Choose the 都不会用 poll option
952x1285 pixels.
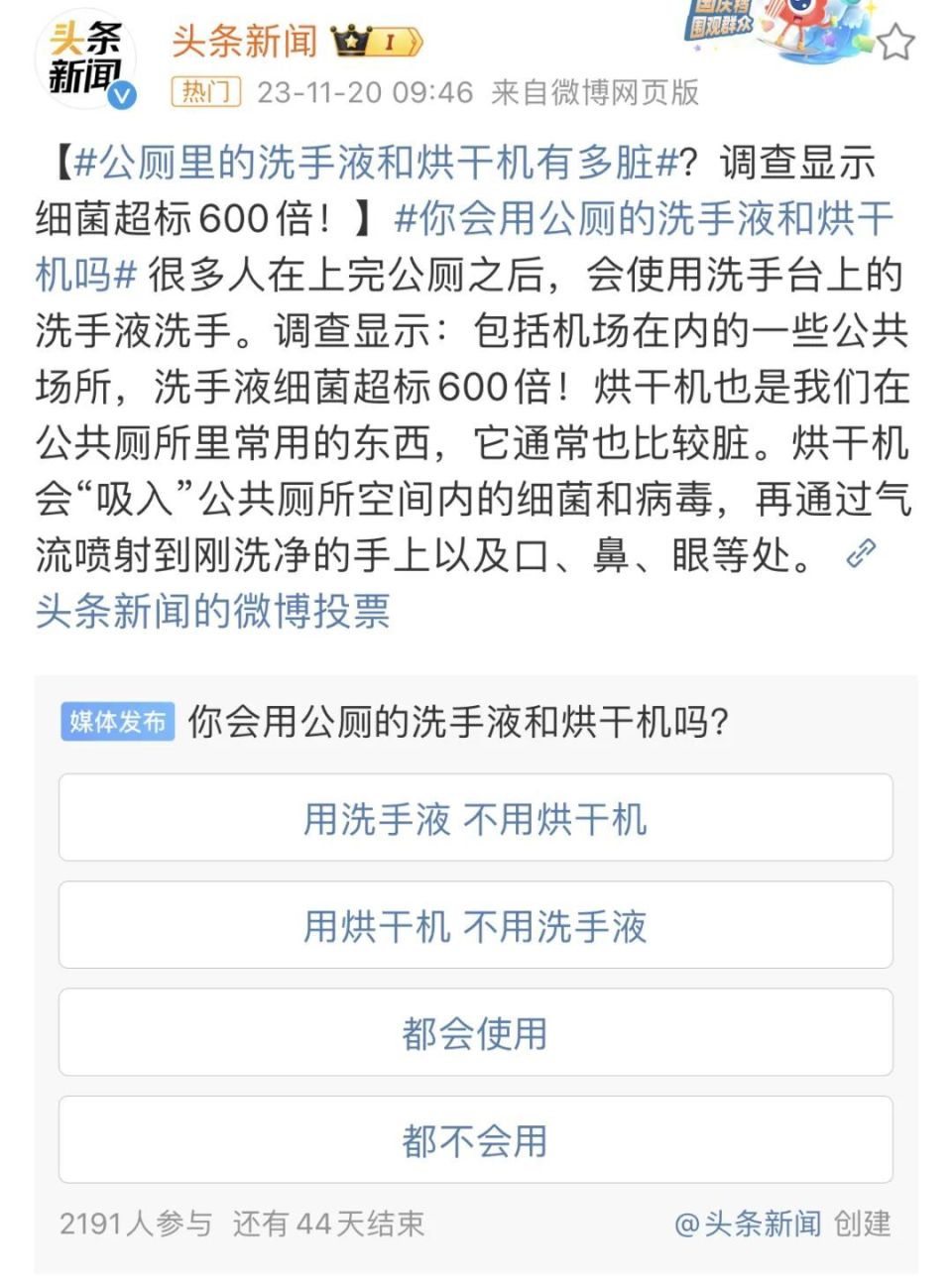476,1138
